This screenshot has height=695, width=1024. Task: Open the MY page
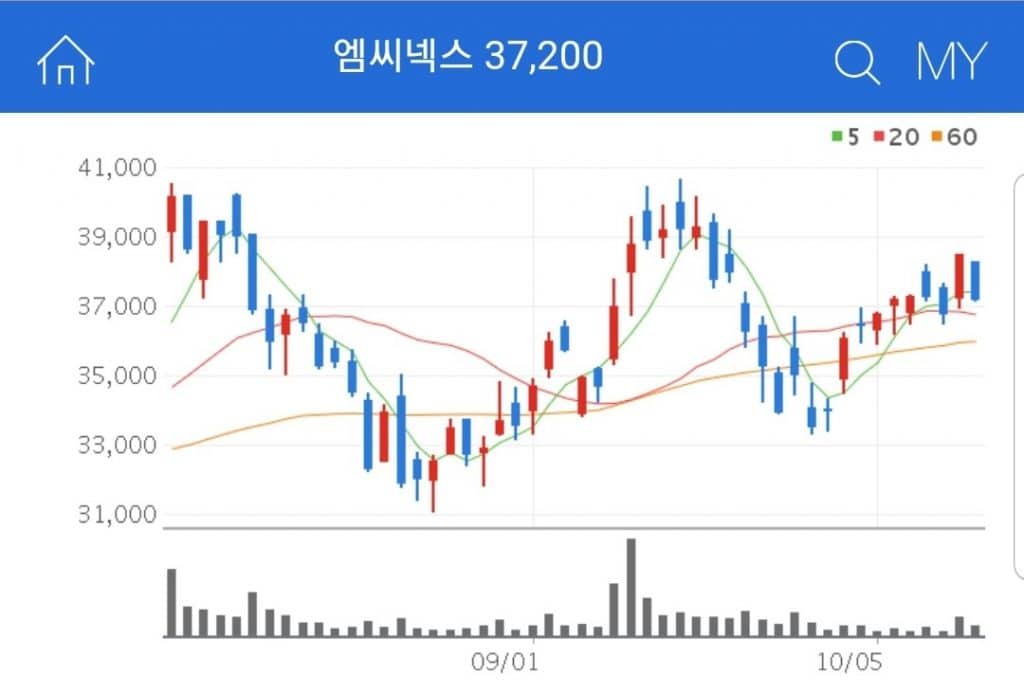point(951,61)
